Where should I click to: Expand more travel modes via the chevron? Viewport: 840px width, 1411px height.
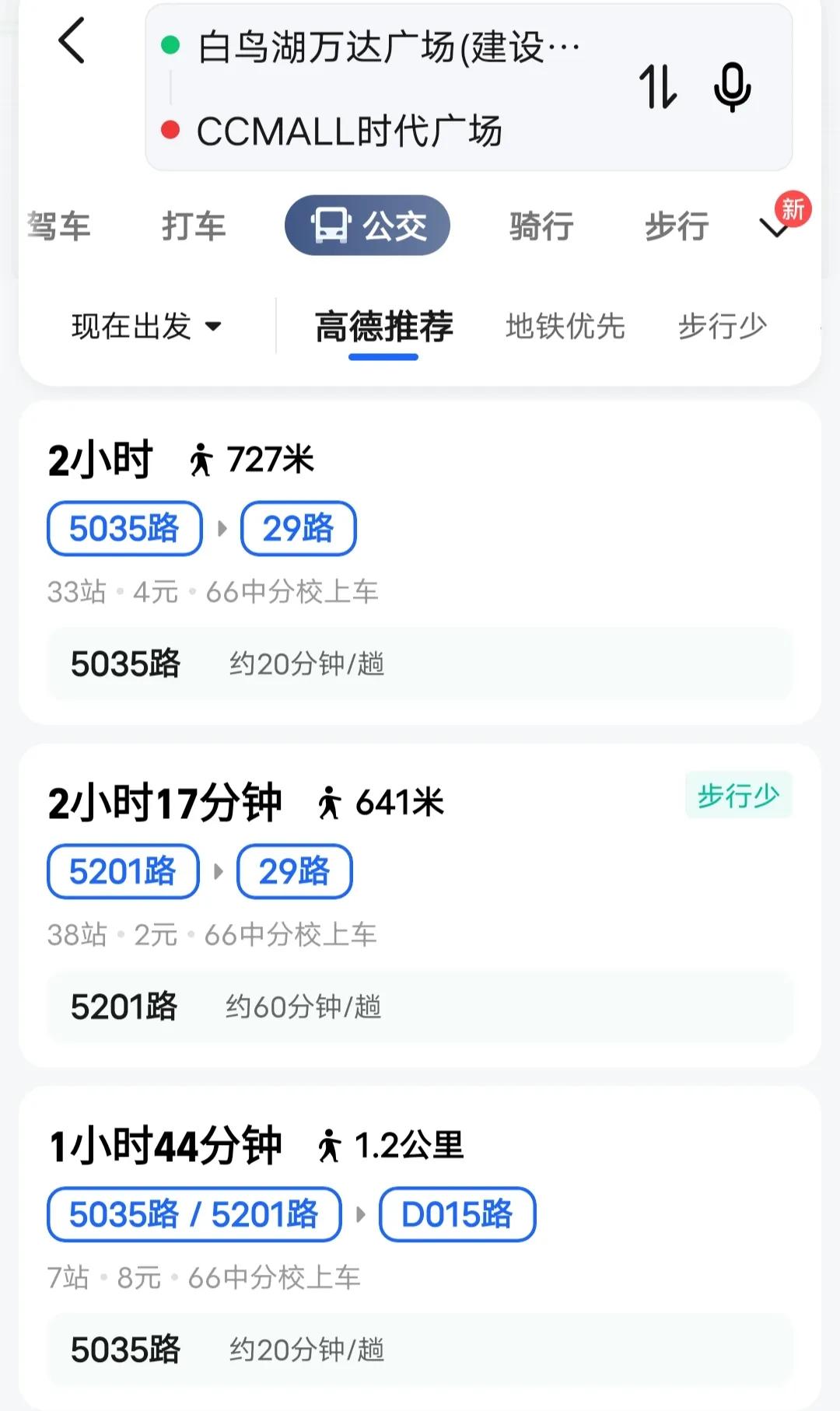(775, 229)
